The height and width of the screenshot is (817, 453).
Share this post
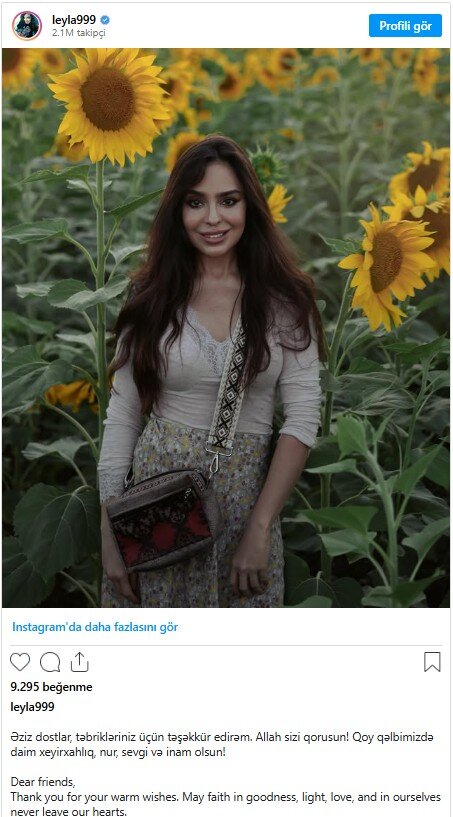tap(79, 661)
